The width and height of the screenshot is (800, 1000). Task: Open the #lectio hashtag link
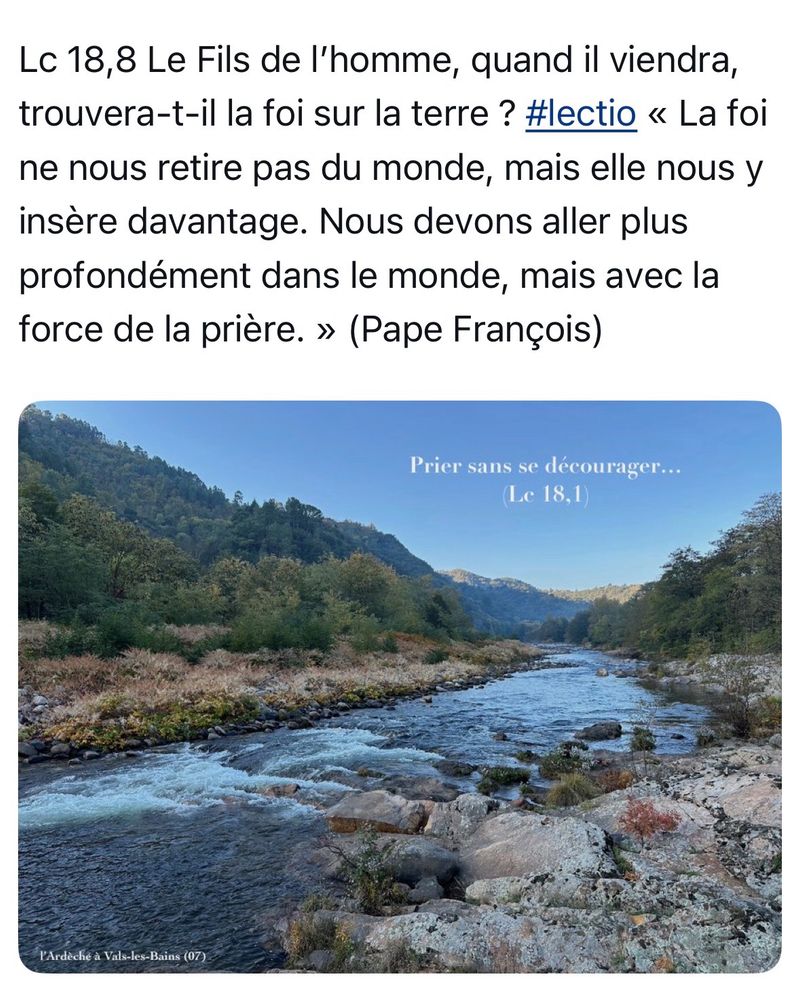[580, 115]
